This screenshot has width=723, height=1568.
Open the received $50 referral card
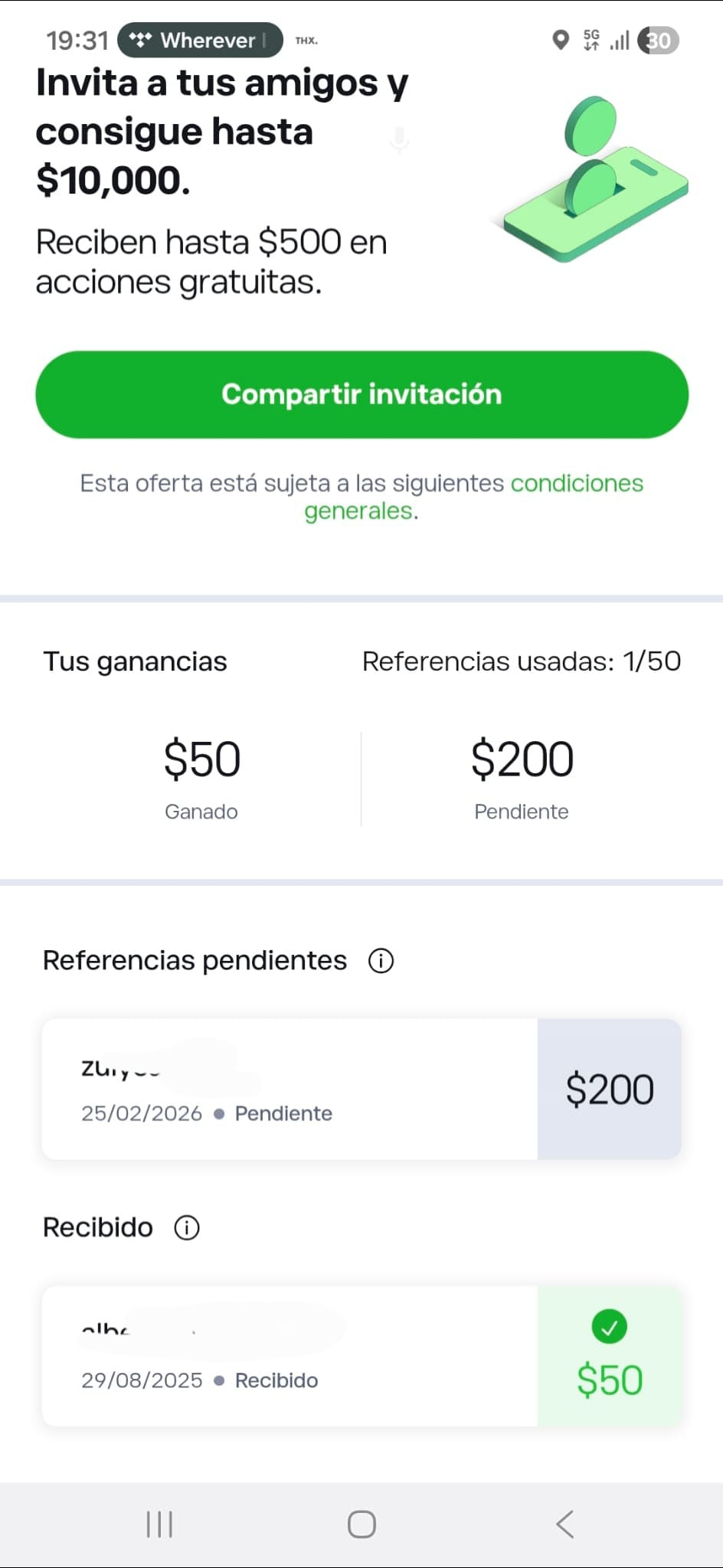coord(361,1356)
